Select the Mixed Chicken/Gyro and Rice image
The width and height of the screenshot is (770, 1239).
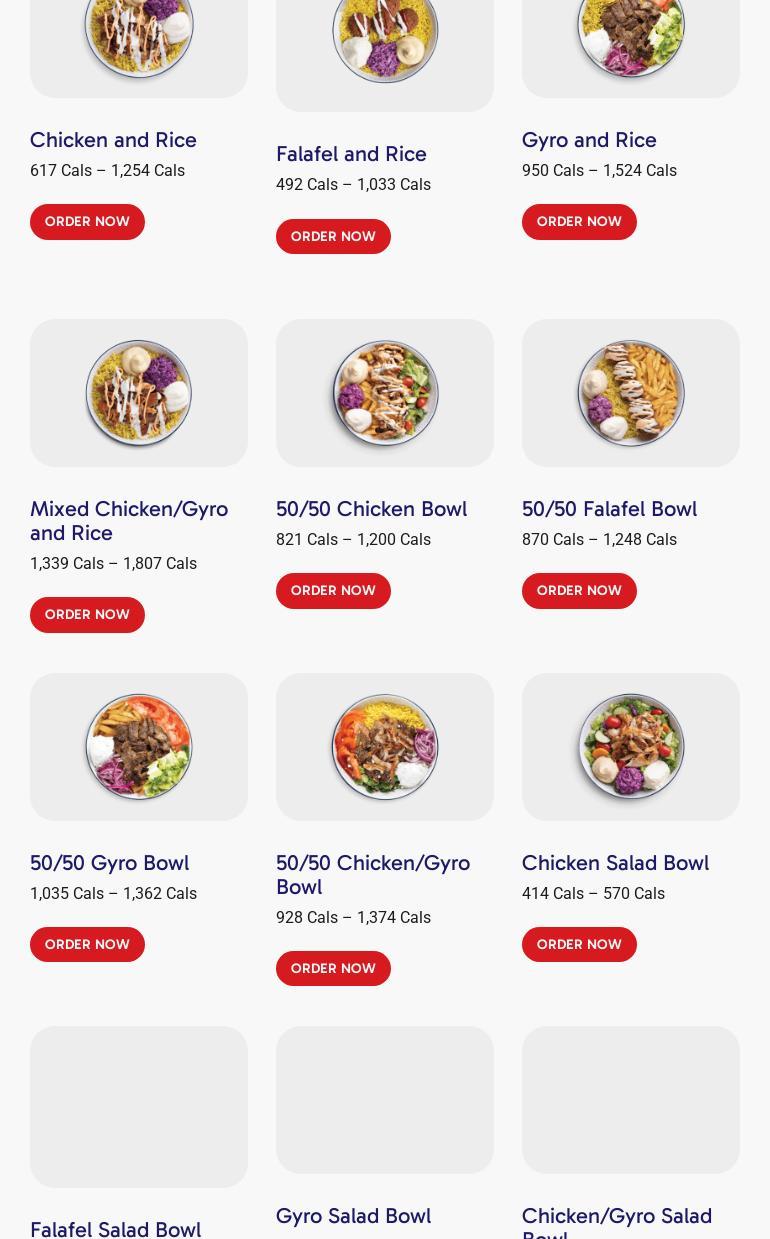(x=139, y=393)
